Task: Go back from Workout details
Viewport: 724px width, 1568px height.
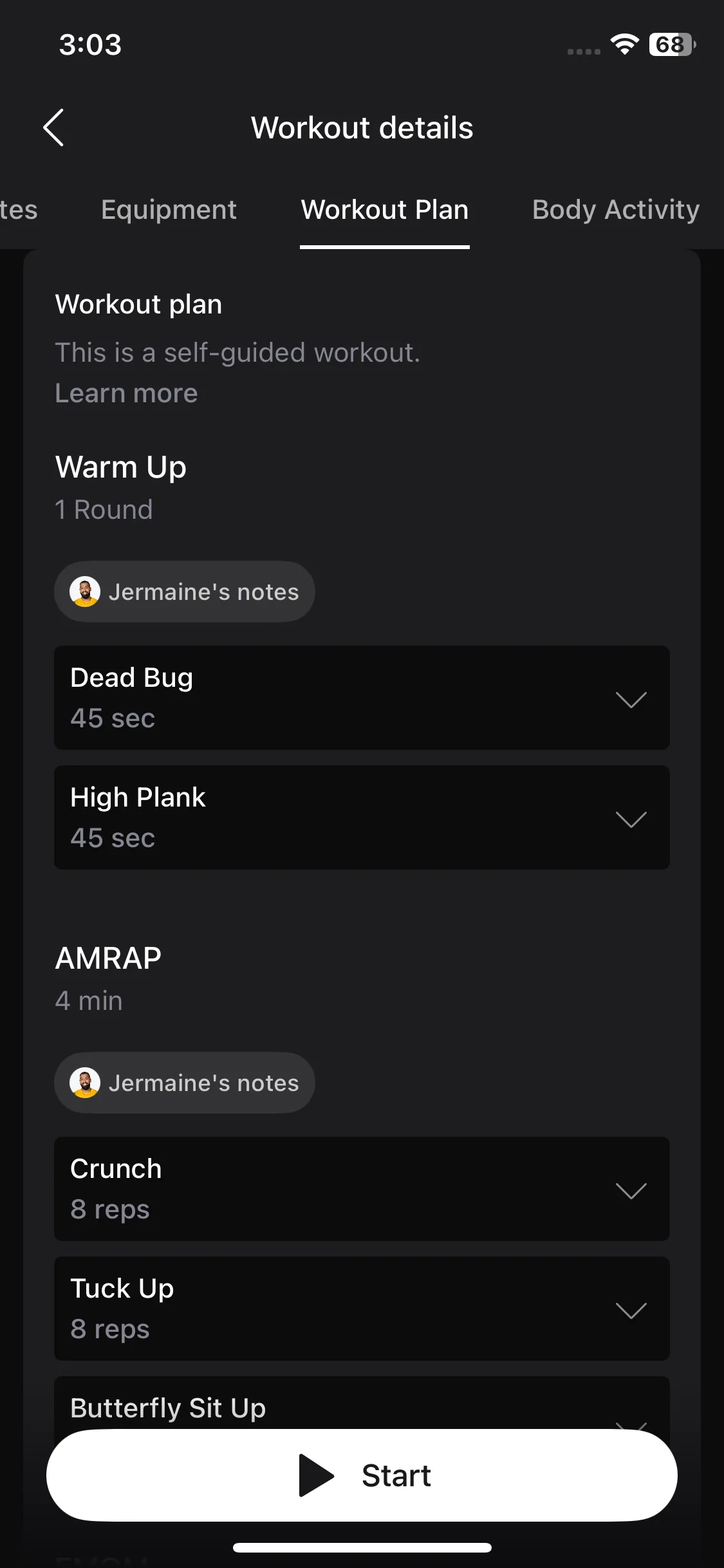Action: 54,127
